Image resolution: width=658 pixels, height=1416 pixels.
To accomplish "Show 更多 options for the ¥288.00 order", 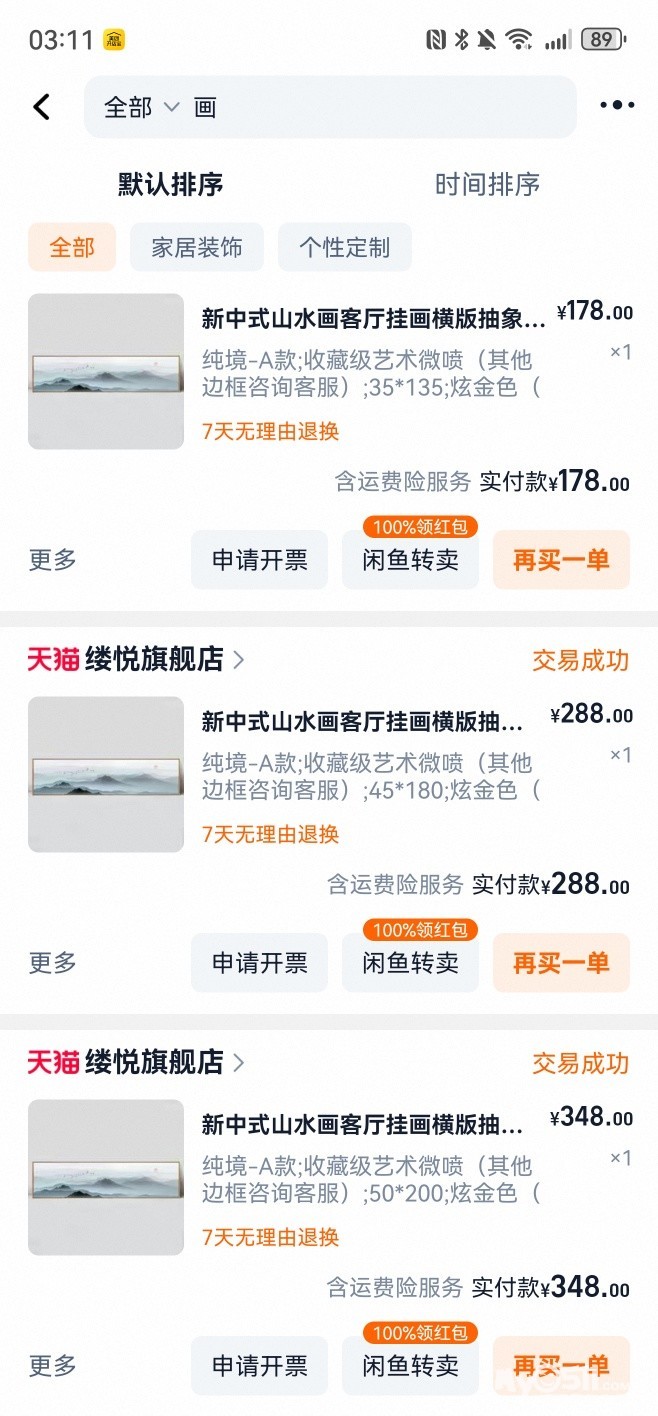I will pyautogui.click(x=52, y=962).
